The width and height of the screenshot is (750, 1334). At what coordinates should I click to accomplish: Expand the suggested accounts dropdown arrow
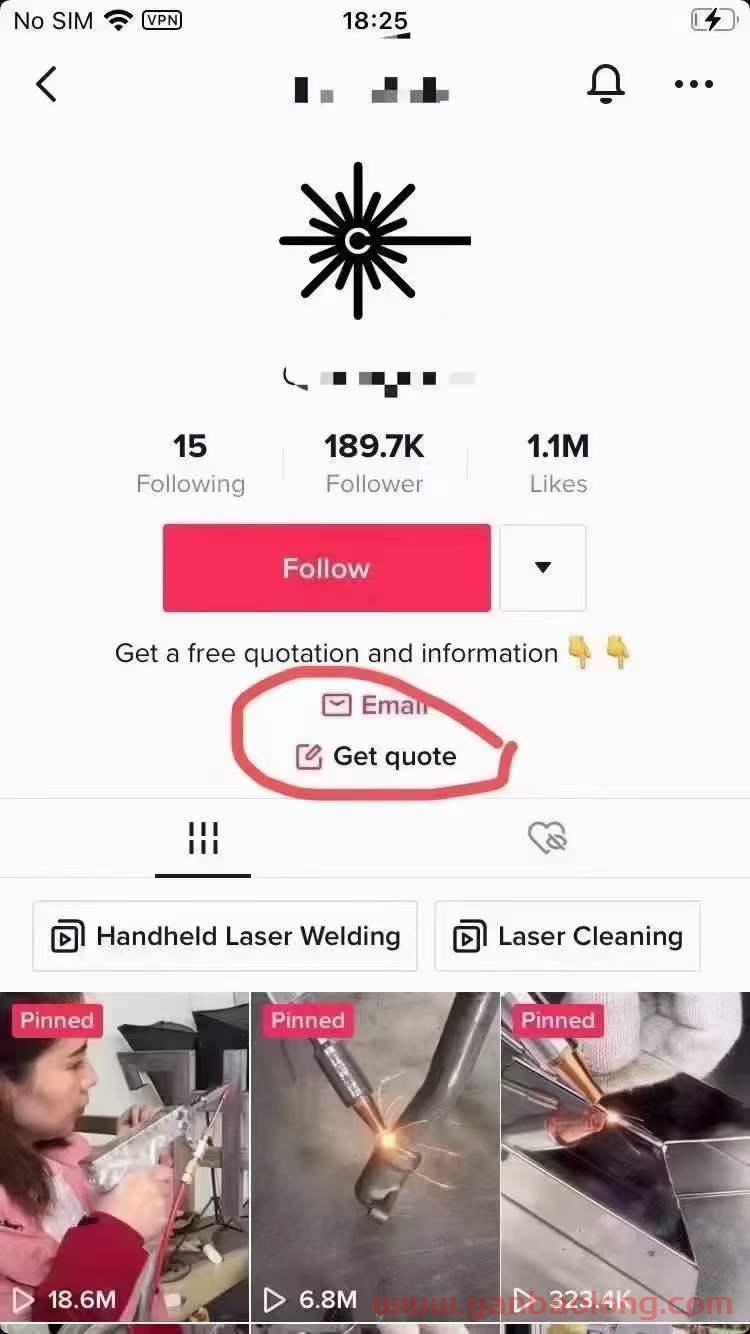(x=542, y=568)
